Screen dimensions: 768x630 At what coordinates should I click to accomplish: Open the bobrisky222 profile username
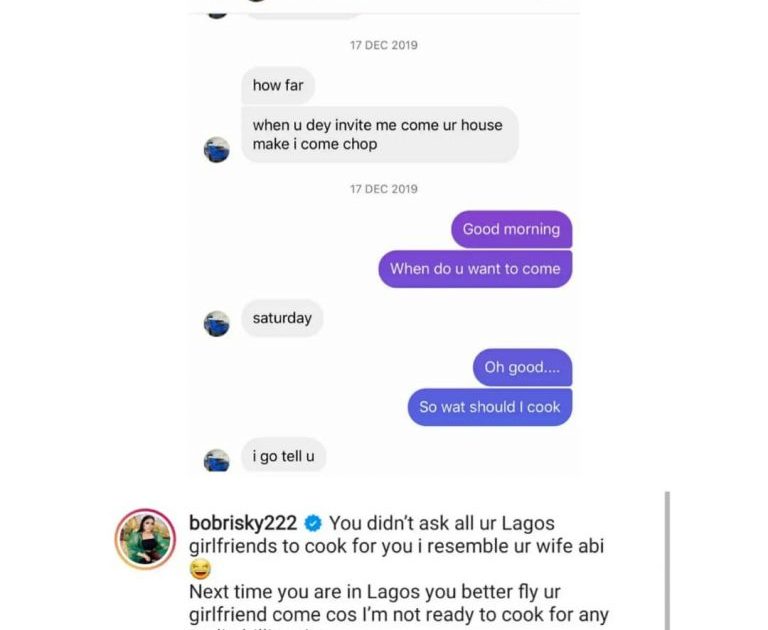243,523
